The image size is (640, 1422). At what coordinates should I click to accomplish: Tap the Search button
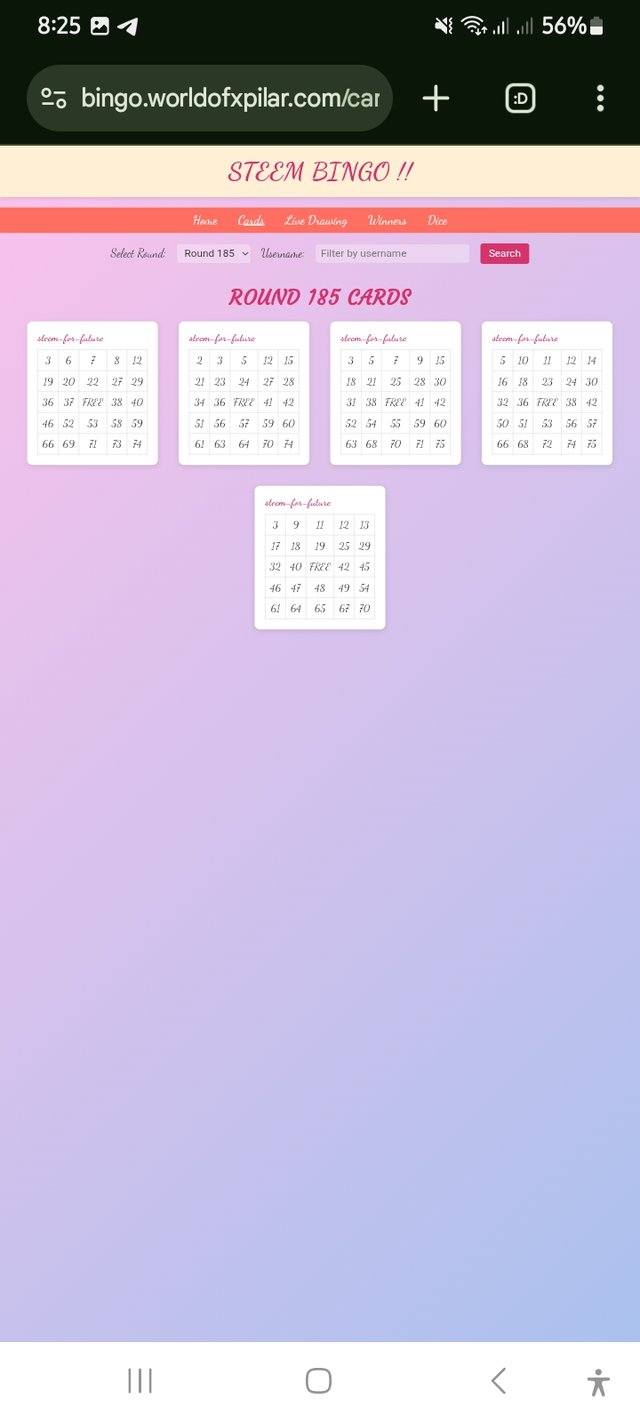pyautogui.click(x=504, y=254)
